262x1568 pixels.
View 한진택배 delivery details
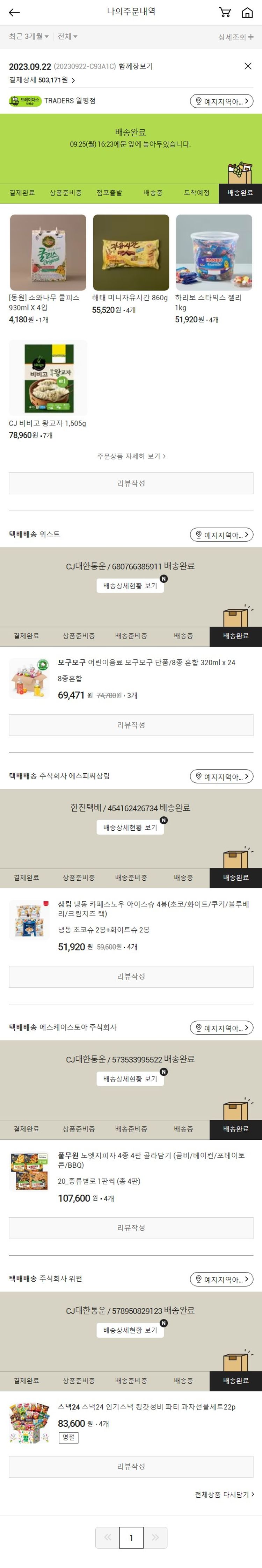pyautogui.click(x=130, y=827)
